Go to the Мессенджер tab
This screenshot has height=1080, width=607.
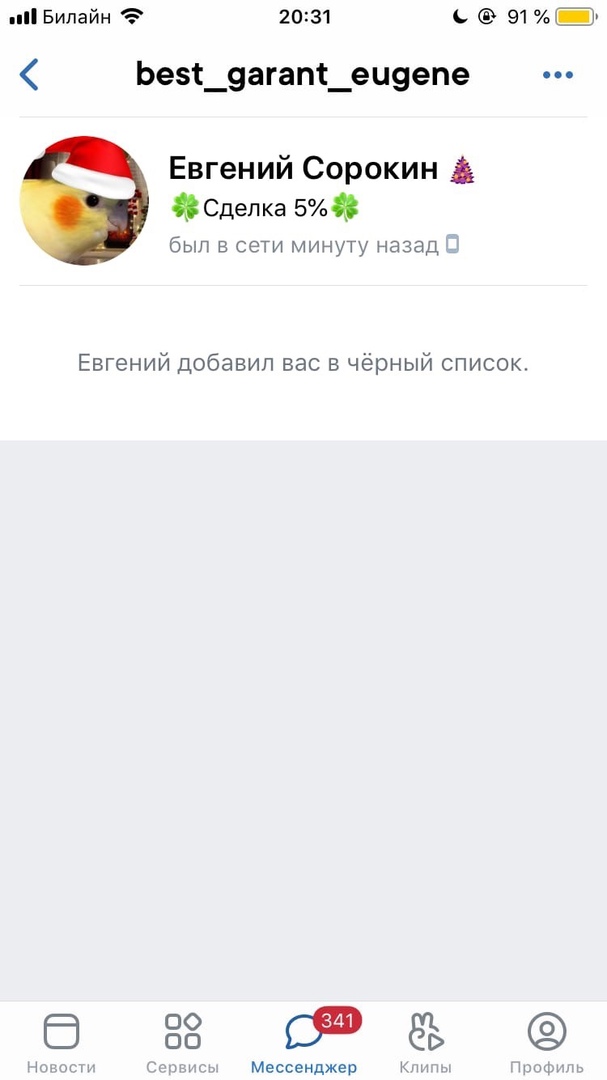[x=304, y=1042]
